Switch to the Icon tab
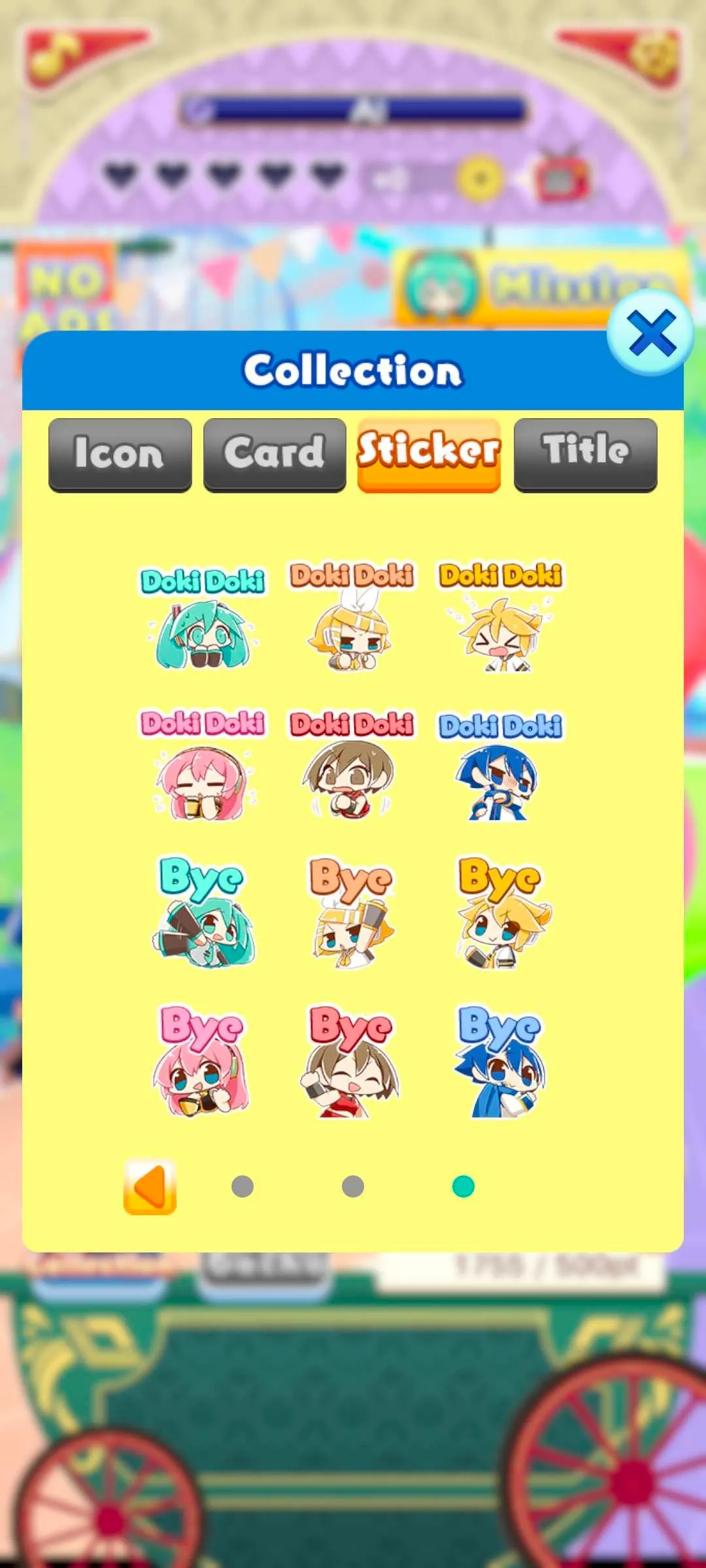The image size is (706, 1568). [x=120, y=454]
